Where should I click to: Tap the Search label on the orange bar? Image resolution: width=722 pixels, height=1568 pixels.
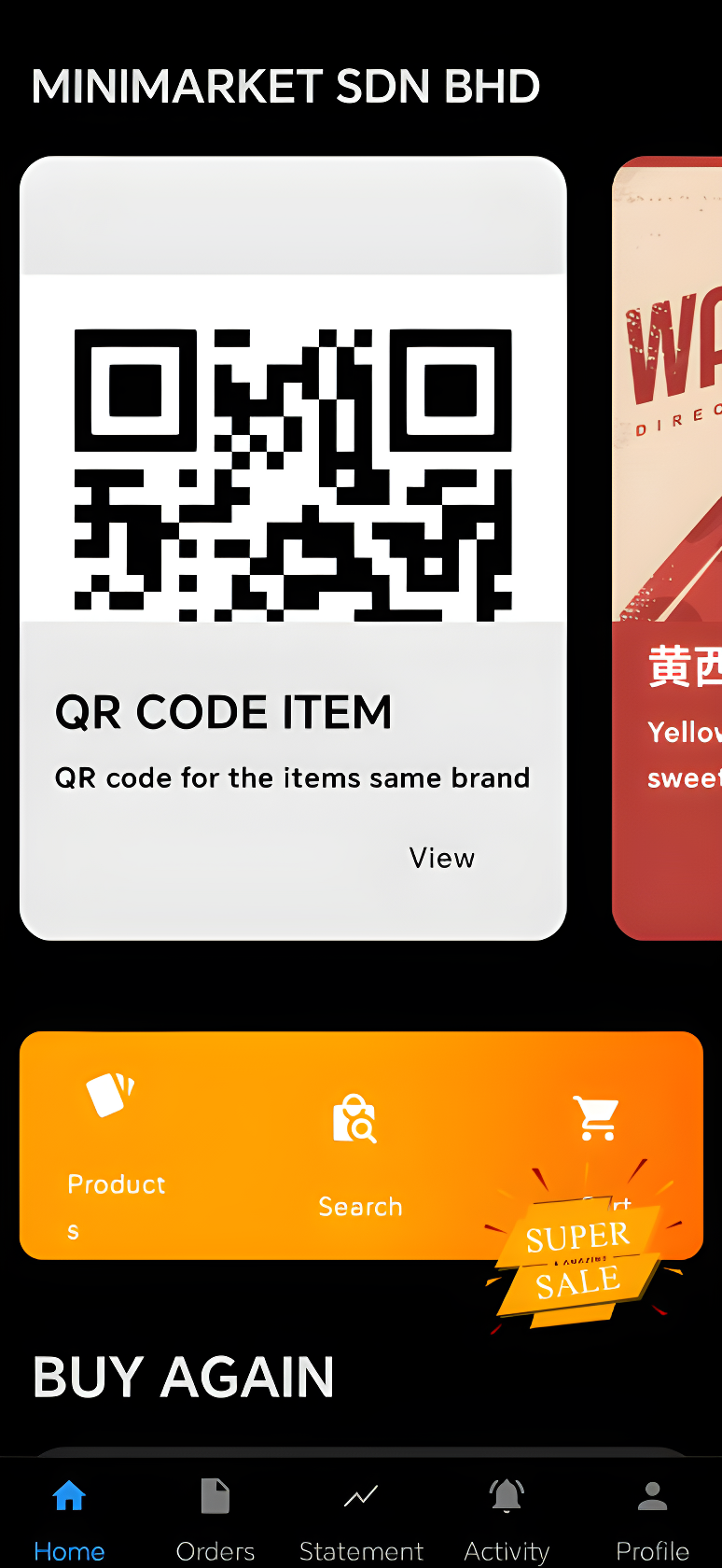(x=360, y=1205)
